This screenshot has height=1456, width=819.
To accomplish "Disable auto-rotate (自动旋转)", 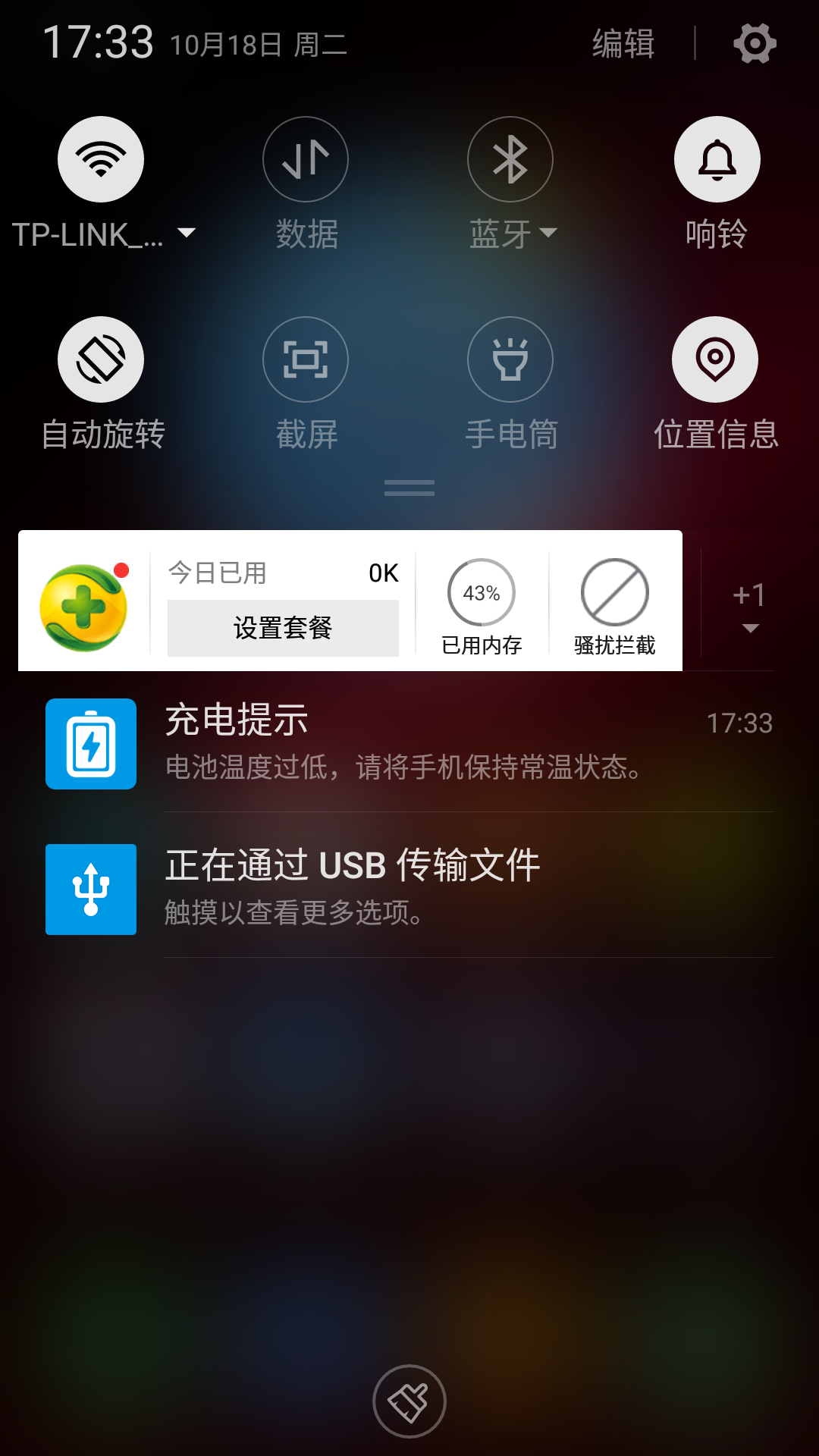I will 101,359.
